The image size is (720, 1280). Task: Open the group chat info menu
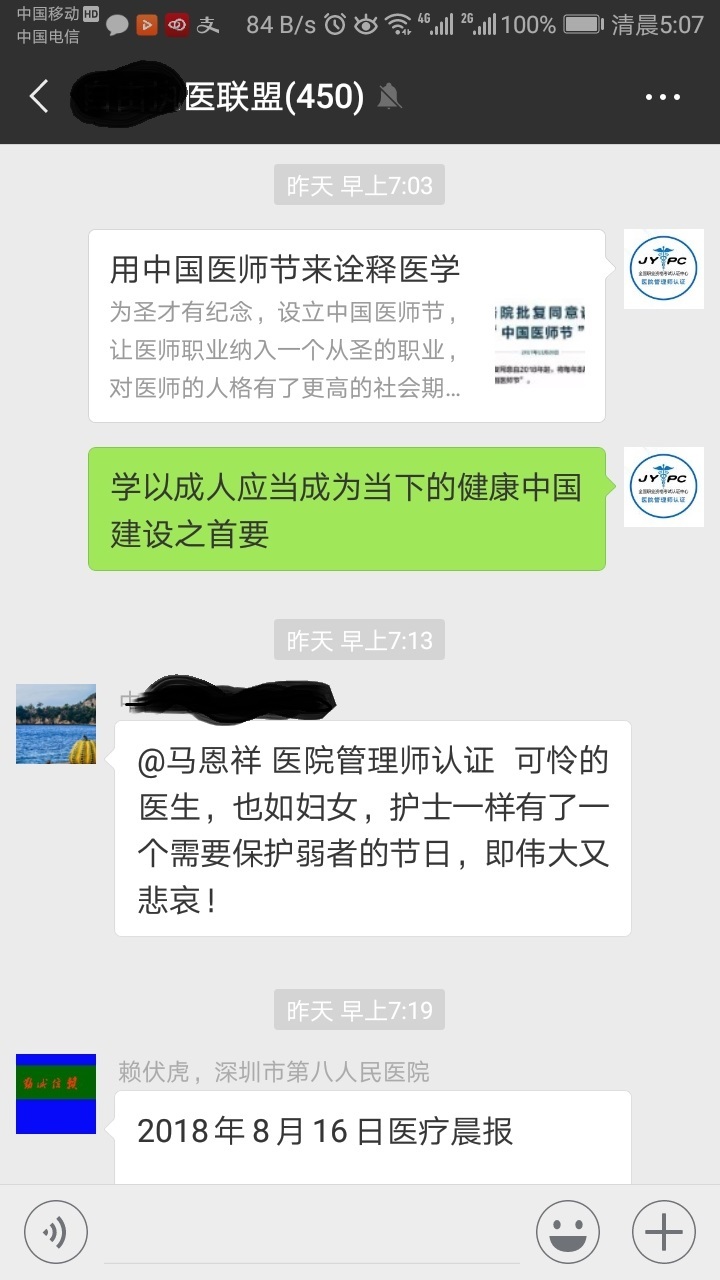662,97
